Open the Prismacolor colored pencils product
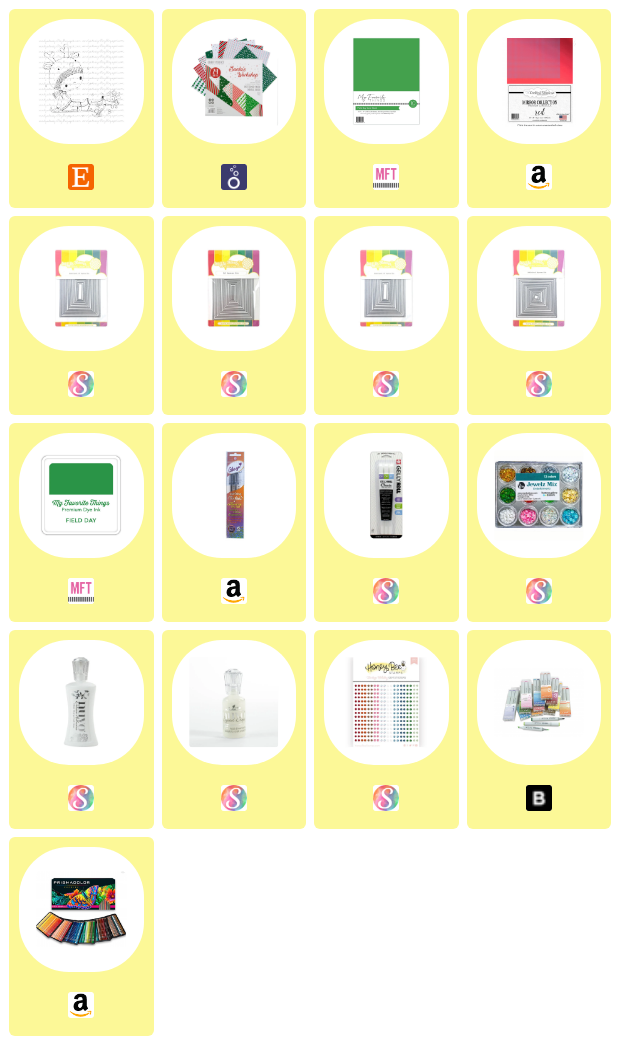This screenshot has width=620, height=1057. (81, 909)
